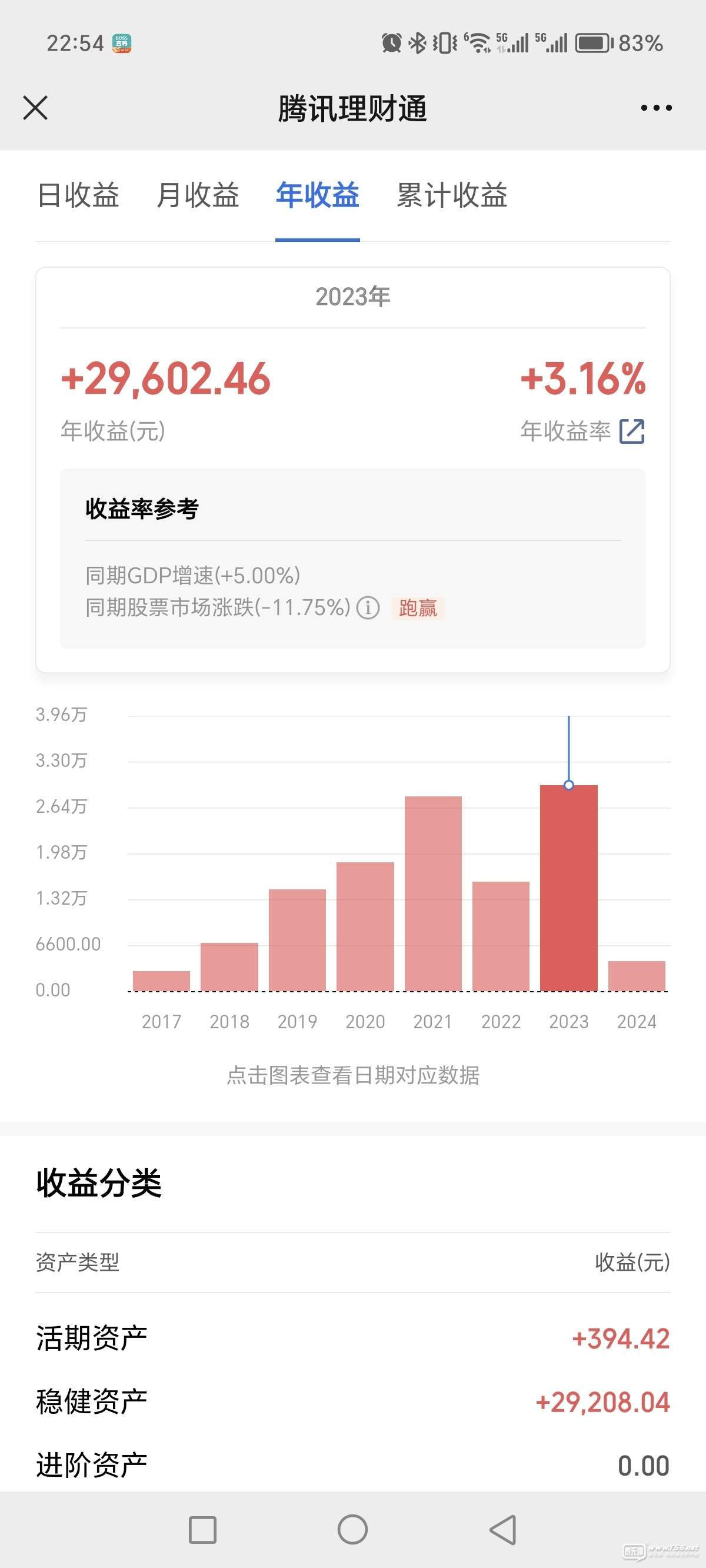Switch to the 累计收益 tab
Image resolution: width=706 pixels, height=1568 pixels.
point(452,195)
